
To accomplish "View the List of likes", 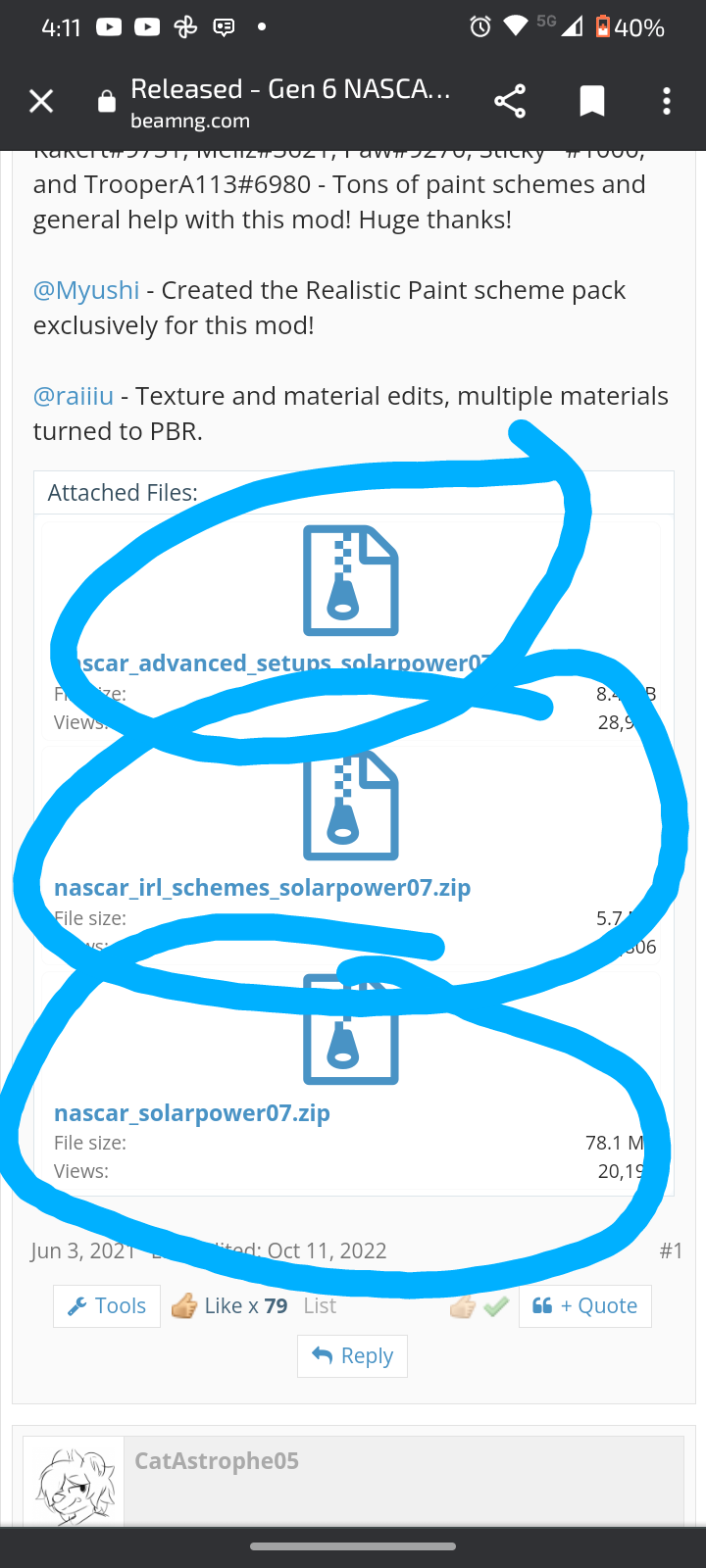I will 320,1306.
